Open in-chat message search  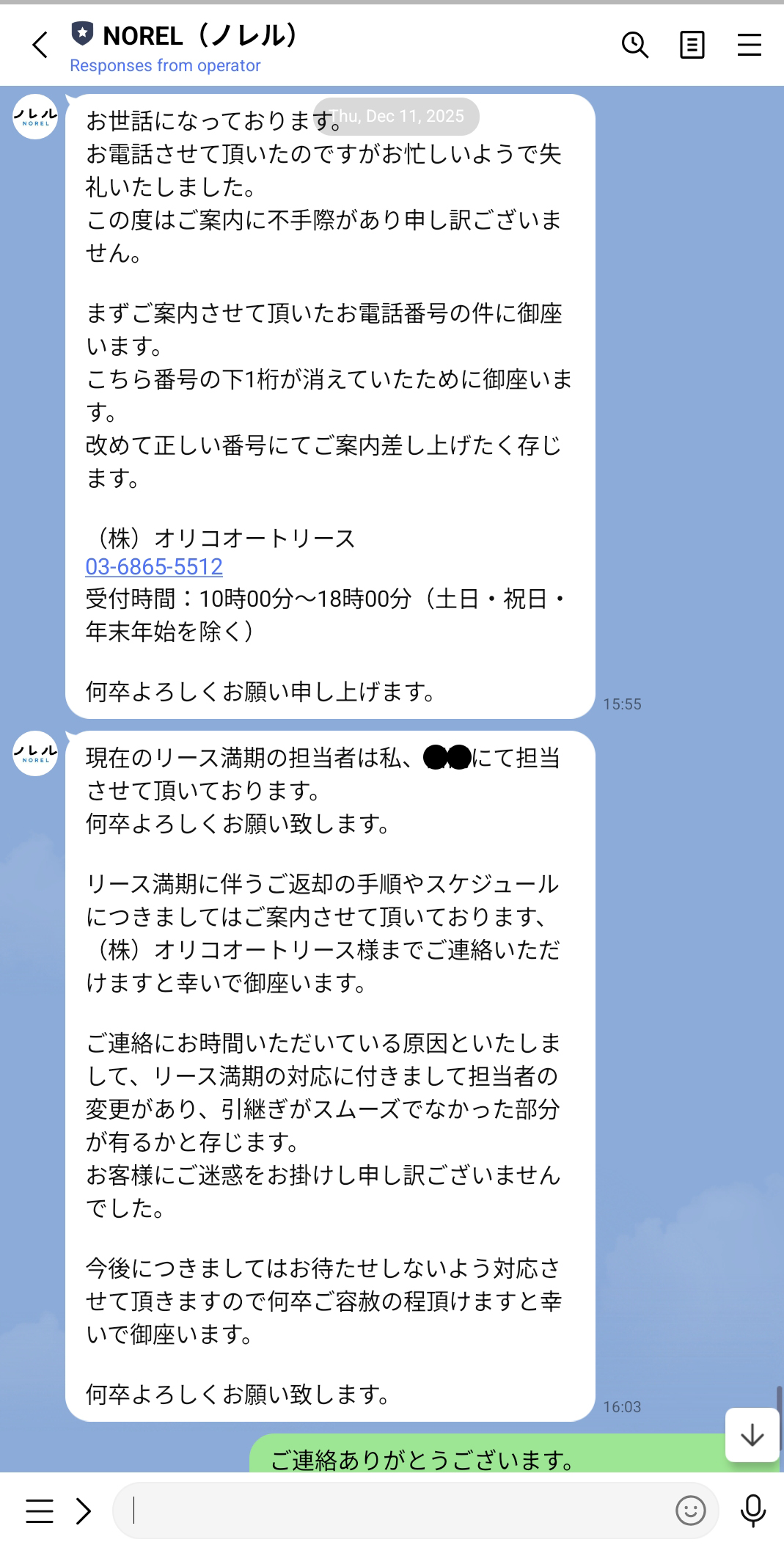pyautogui.click(x=634, y=45)
